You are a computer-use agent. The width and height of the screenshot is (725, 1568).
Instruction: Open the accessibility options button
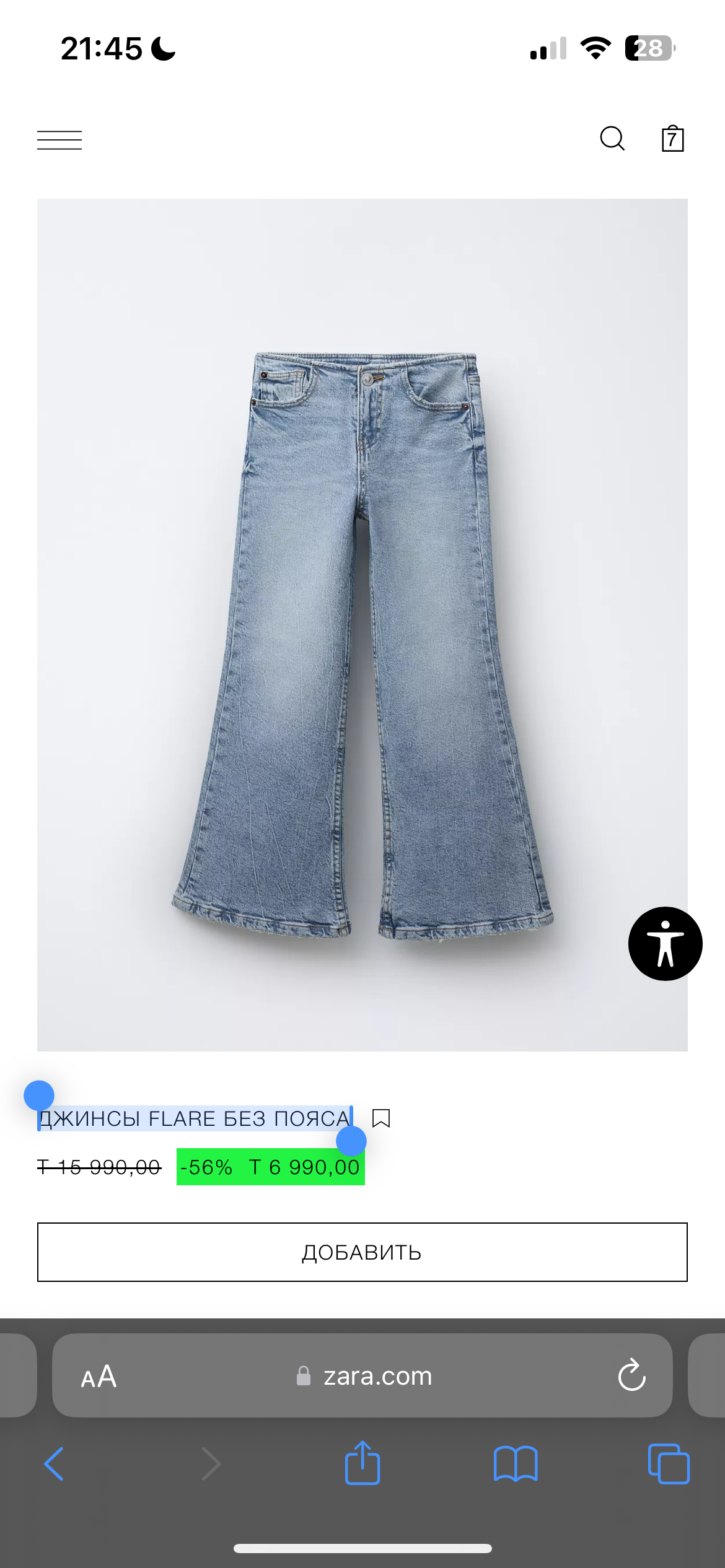[665, 944]
